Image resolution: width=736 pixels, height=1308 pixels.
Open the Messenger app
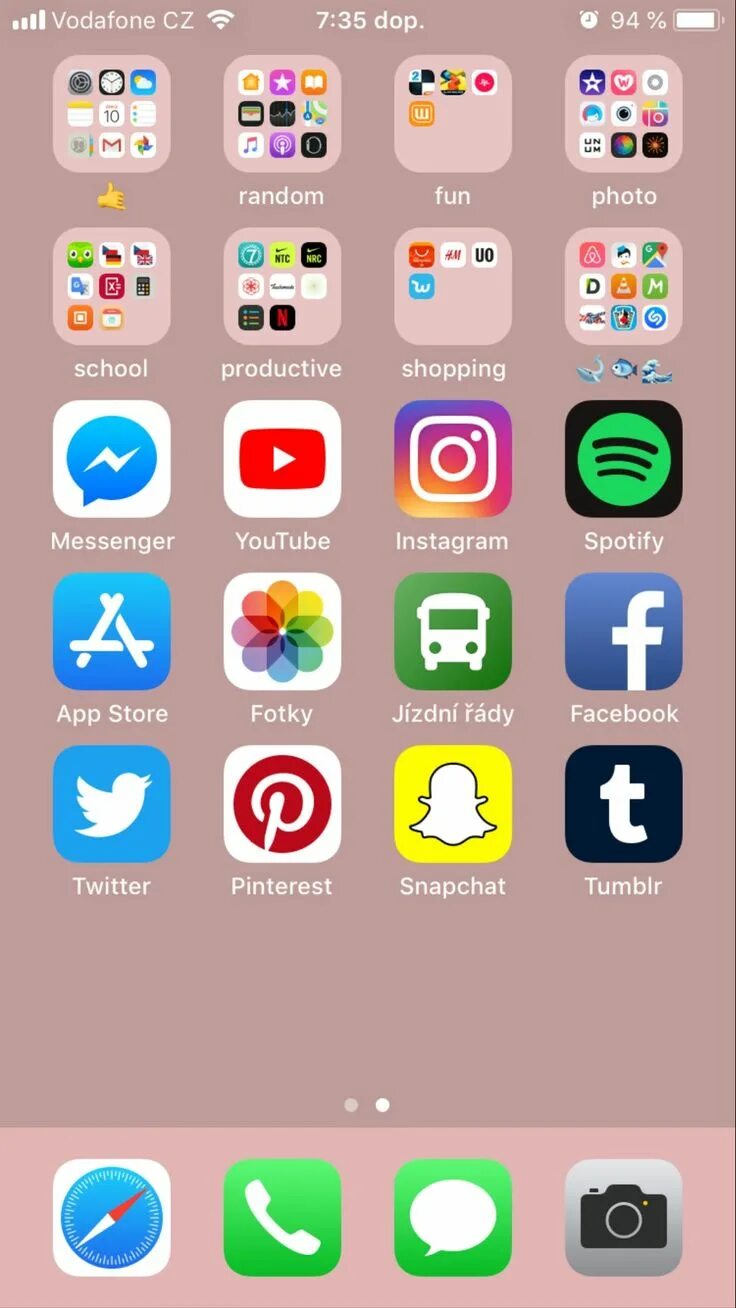point(111,459)
